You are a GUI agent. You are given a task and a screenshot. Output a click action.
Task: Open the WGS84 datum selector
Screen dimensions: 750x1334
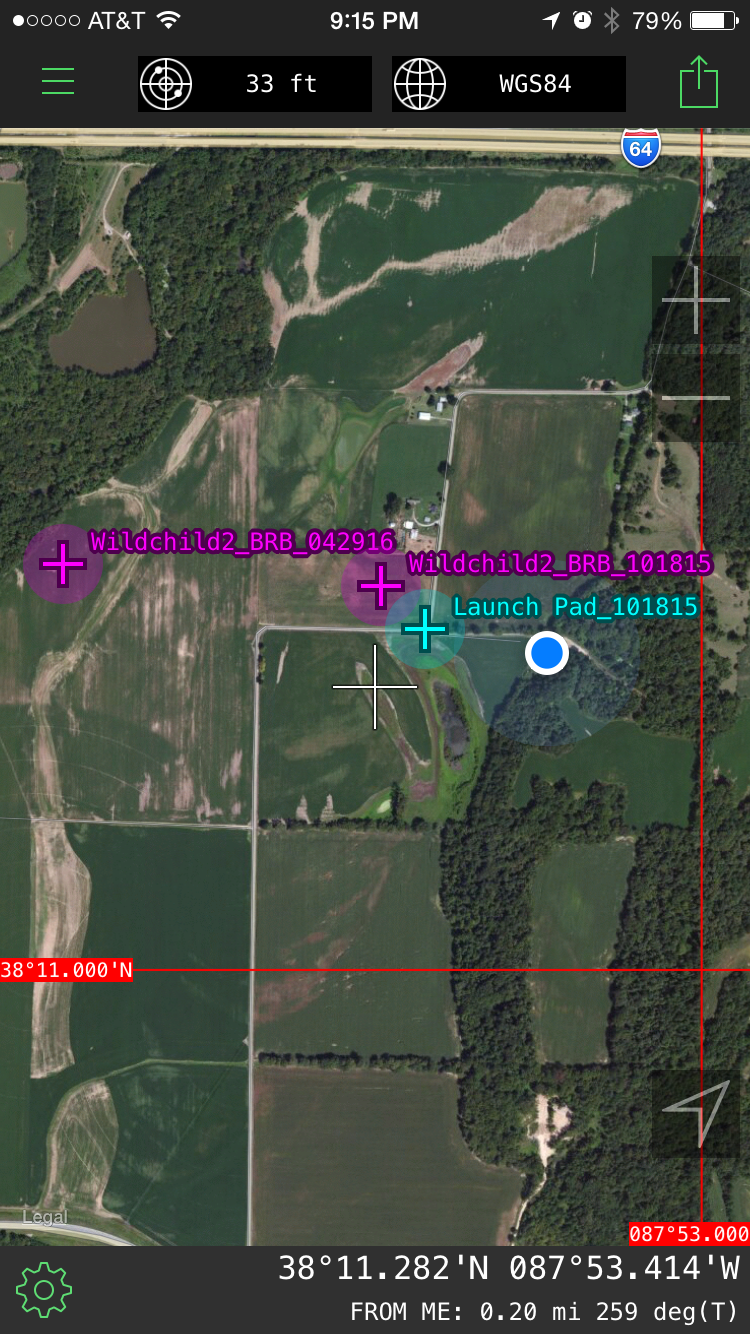pyautogui.click(x=509, y=84)
